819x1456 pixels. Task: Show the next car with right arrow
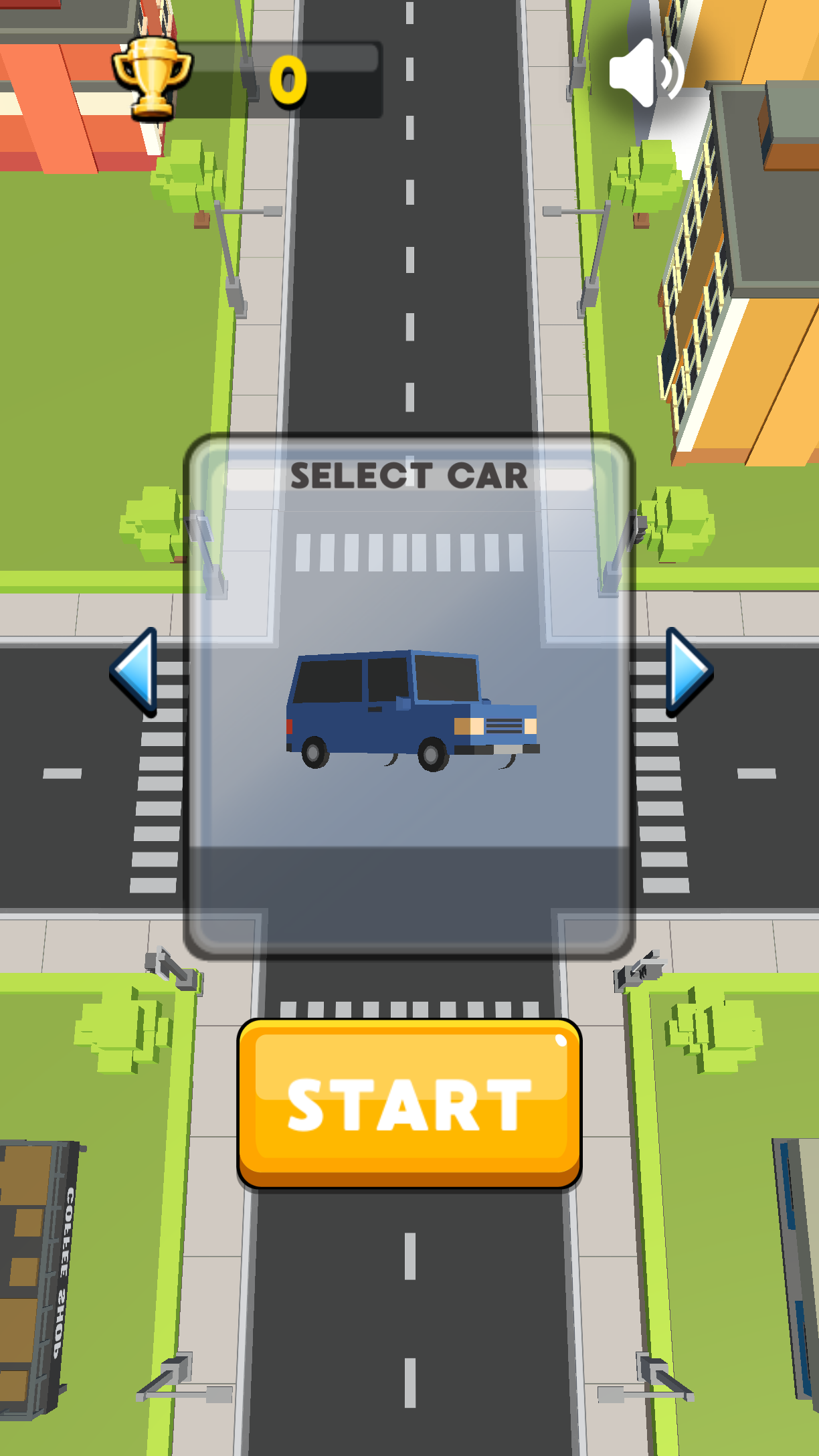[689, 672]
